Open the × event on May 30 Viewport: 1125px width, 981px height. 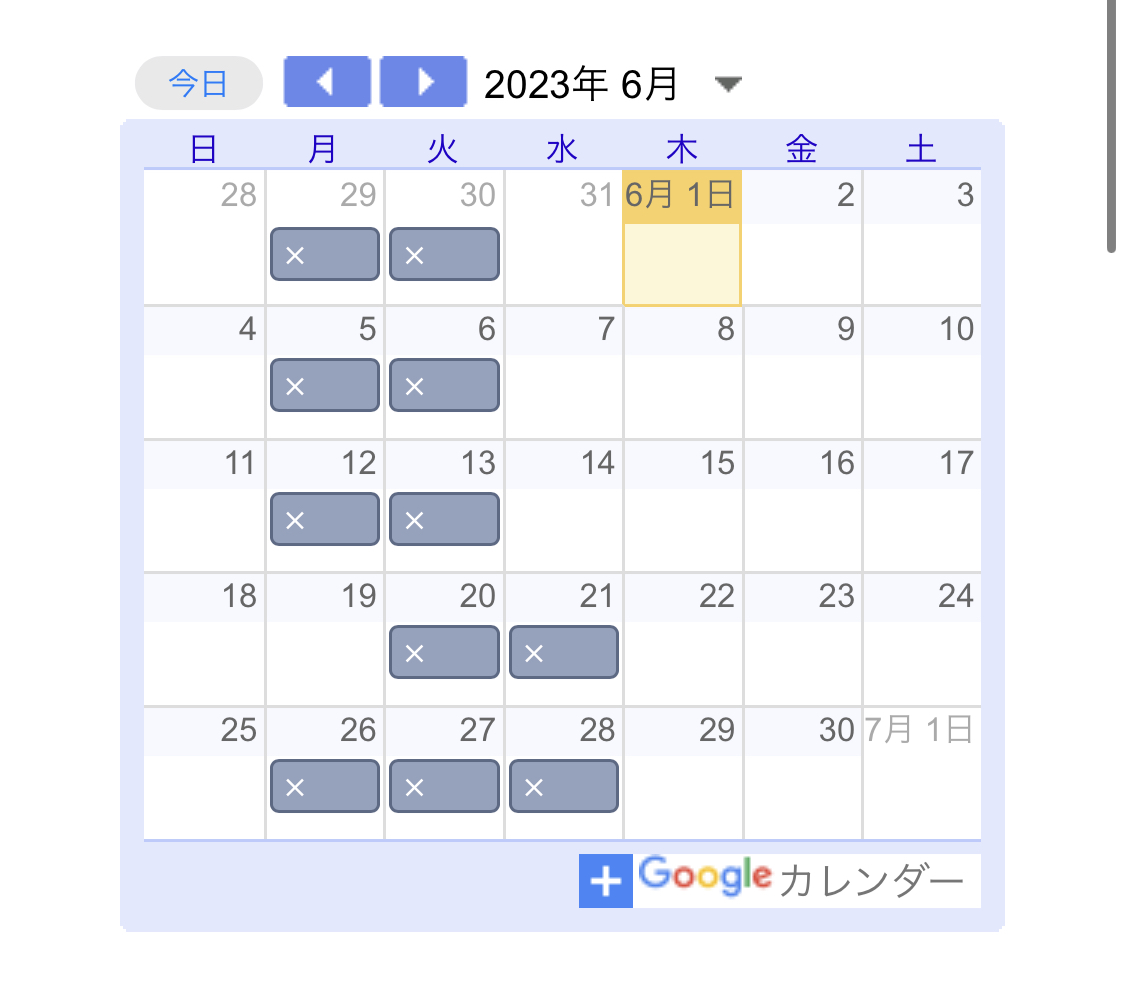tap(444, 255)
